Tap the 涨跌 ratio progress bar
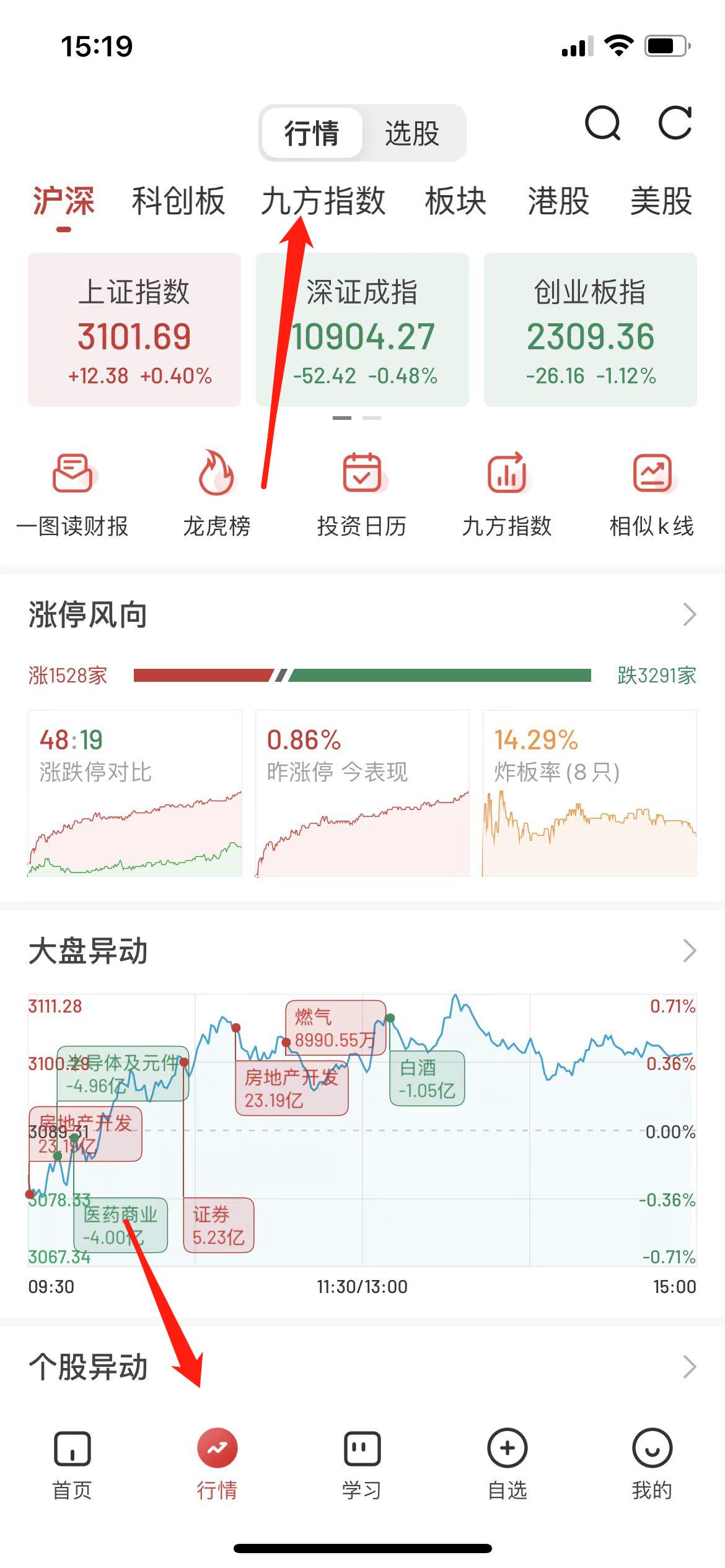 coord(362,675)
